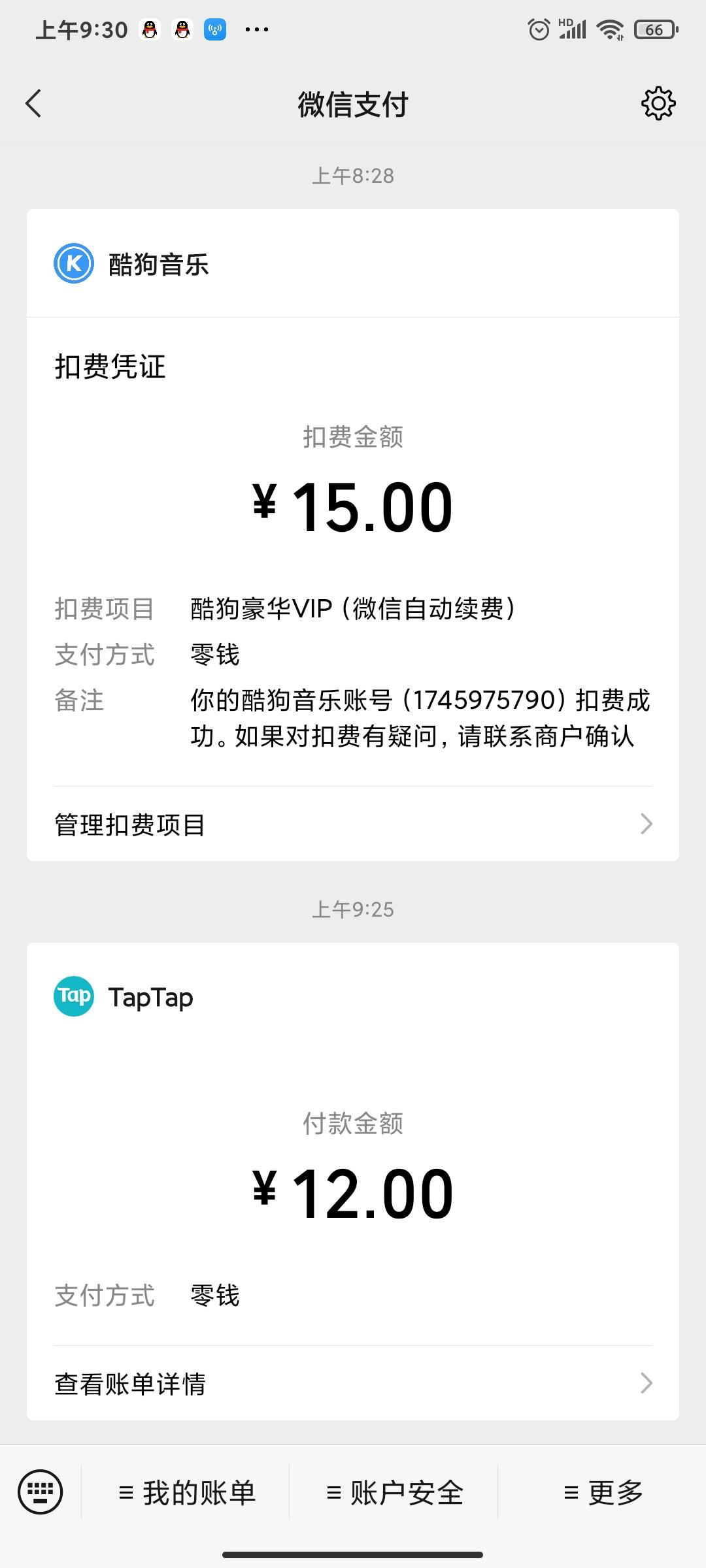Open the 我的账单 menu item
Image resolution: width=706 pixels, height=1568 pixels.
[188, 1492]
